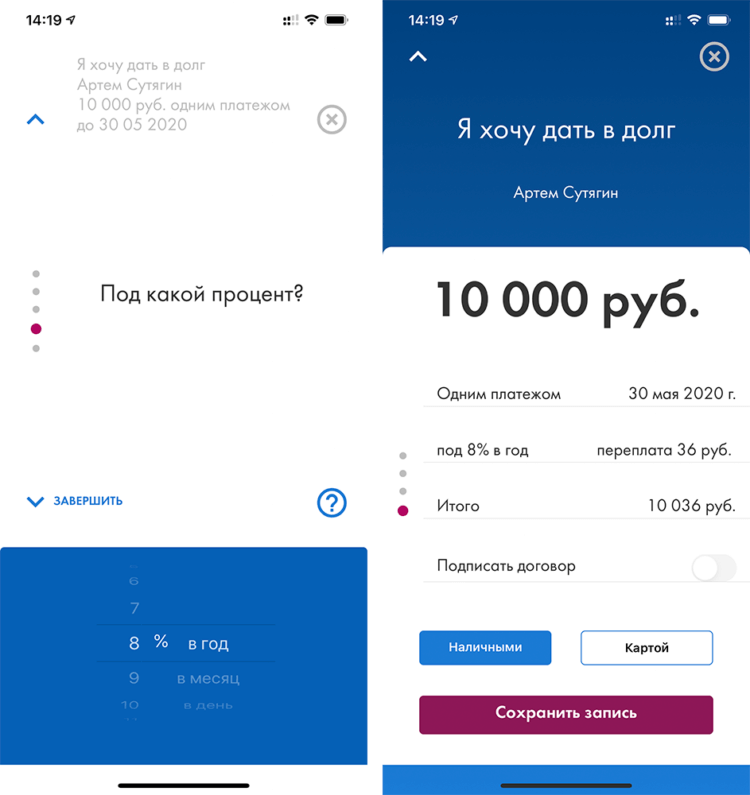Choose the Наличными payment button
The height and width of the screenshot is (795, 750).
click(485, 647)
